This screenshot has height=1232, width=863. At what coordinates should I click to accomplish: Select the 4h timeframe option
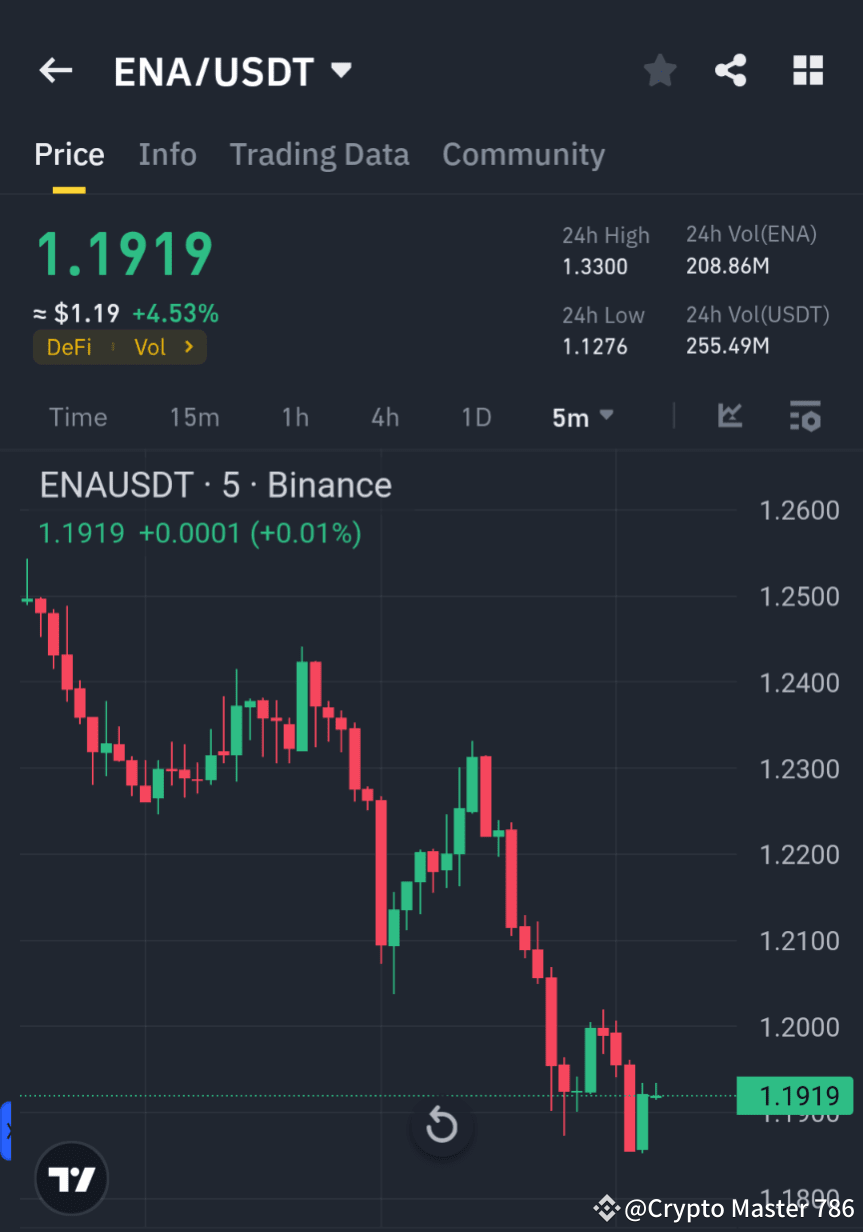pos(385,417)
